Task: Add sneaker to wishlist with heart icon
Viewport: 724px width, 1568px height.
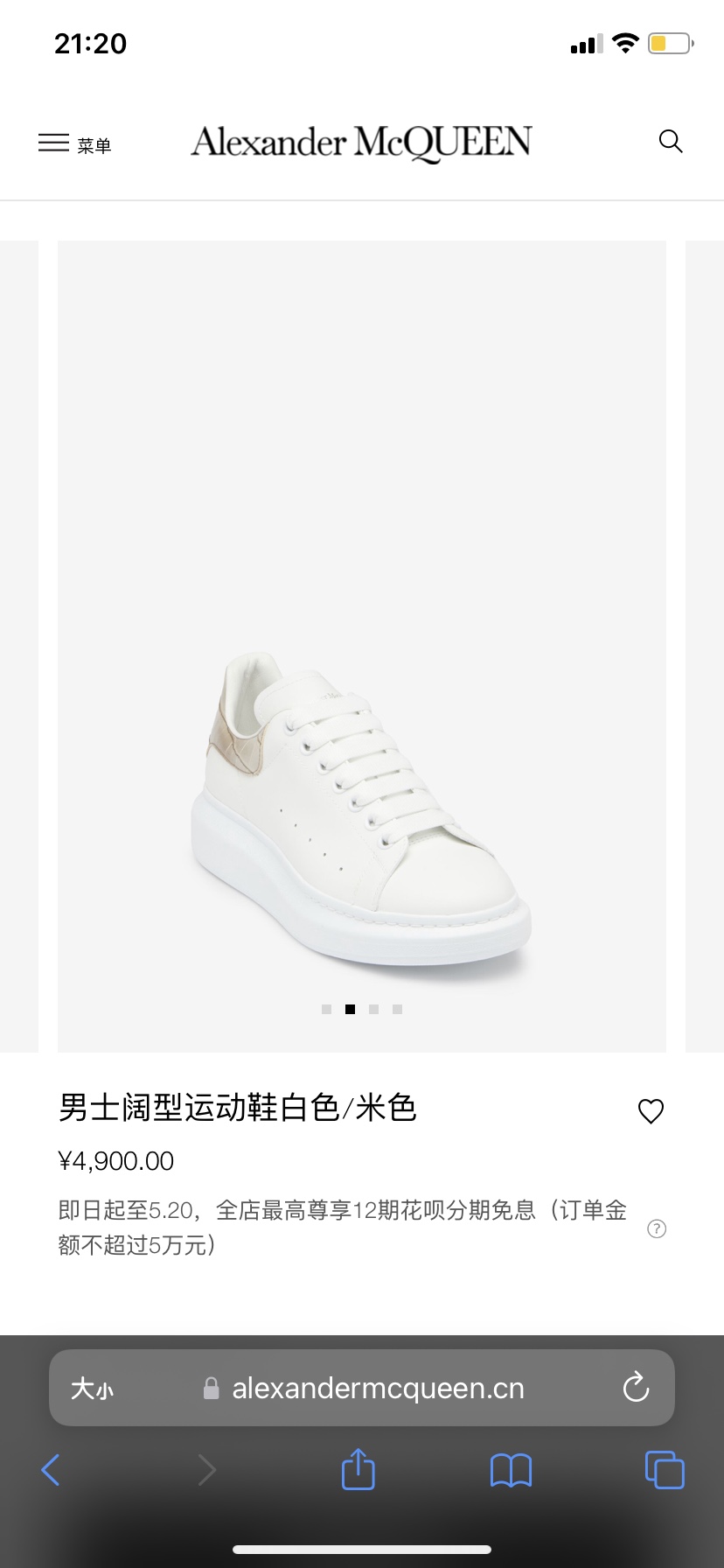Action: tap(651, 1111)
